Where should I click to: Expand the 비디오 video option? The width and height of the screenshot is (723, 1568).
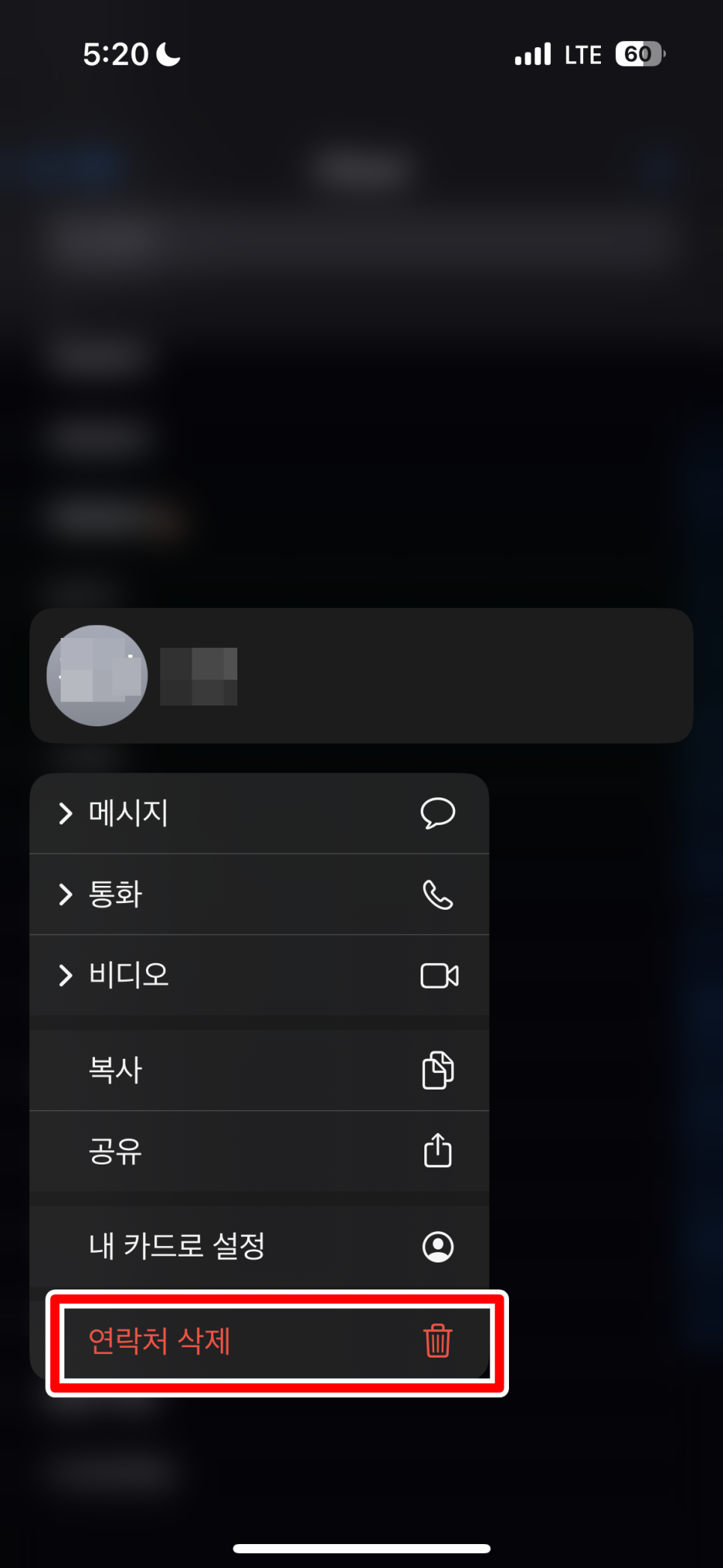click(259, 975)
